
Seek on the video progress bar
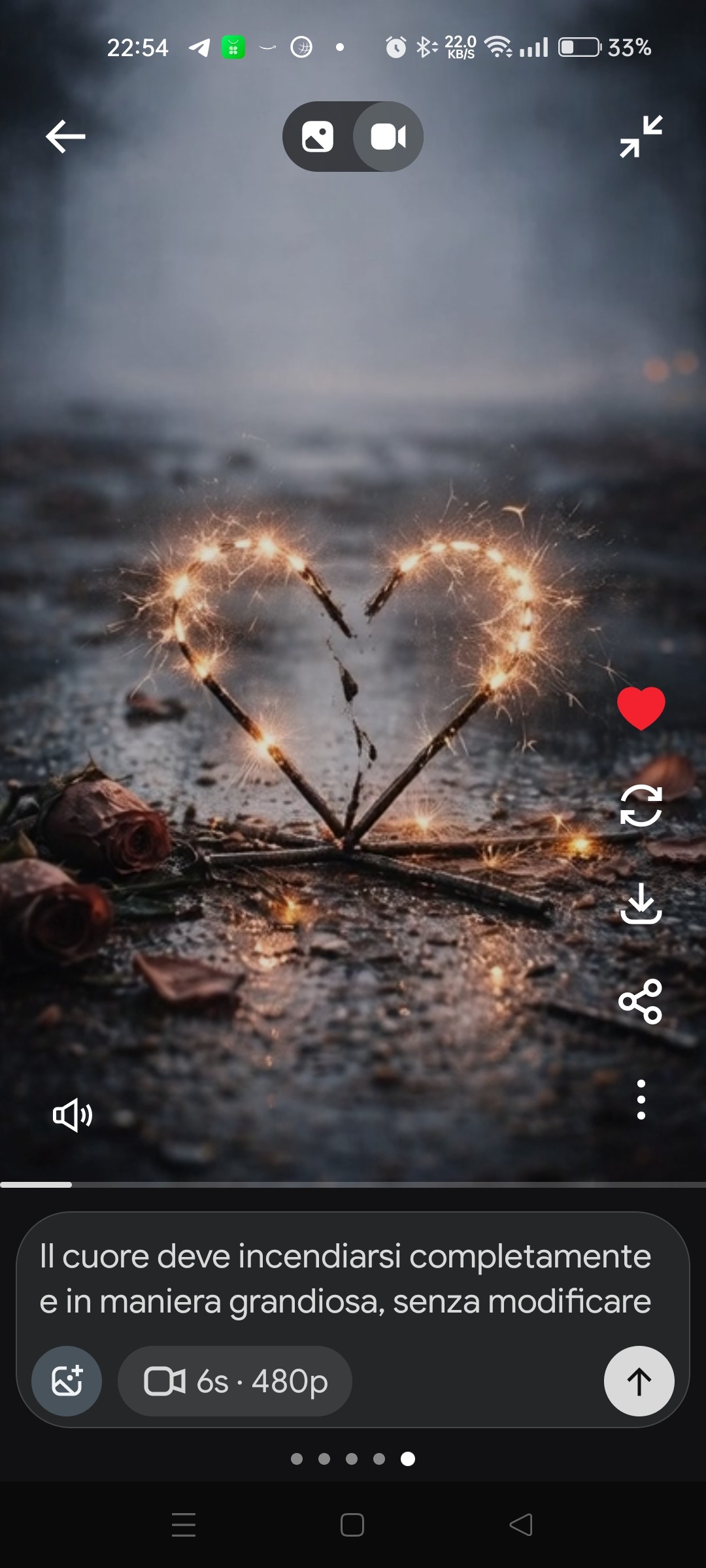tap(353, 1184)
